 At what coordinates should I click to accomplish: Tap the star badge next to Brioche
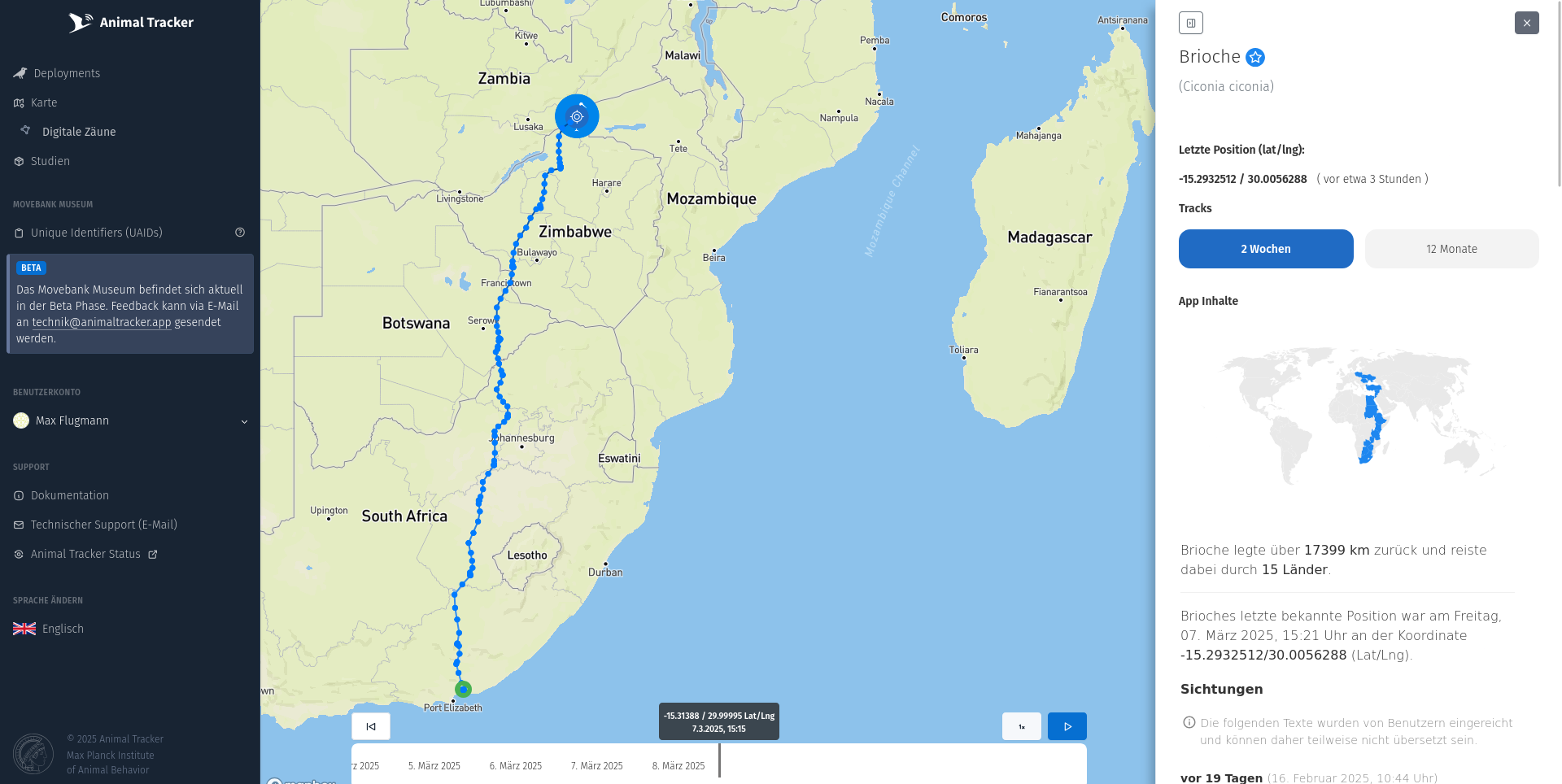click(x=1255, y=57)
